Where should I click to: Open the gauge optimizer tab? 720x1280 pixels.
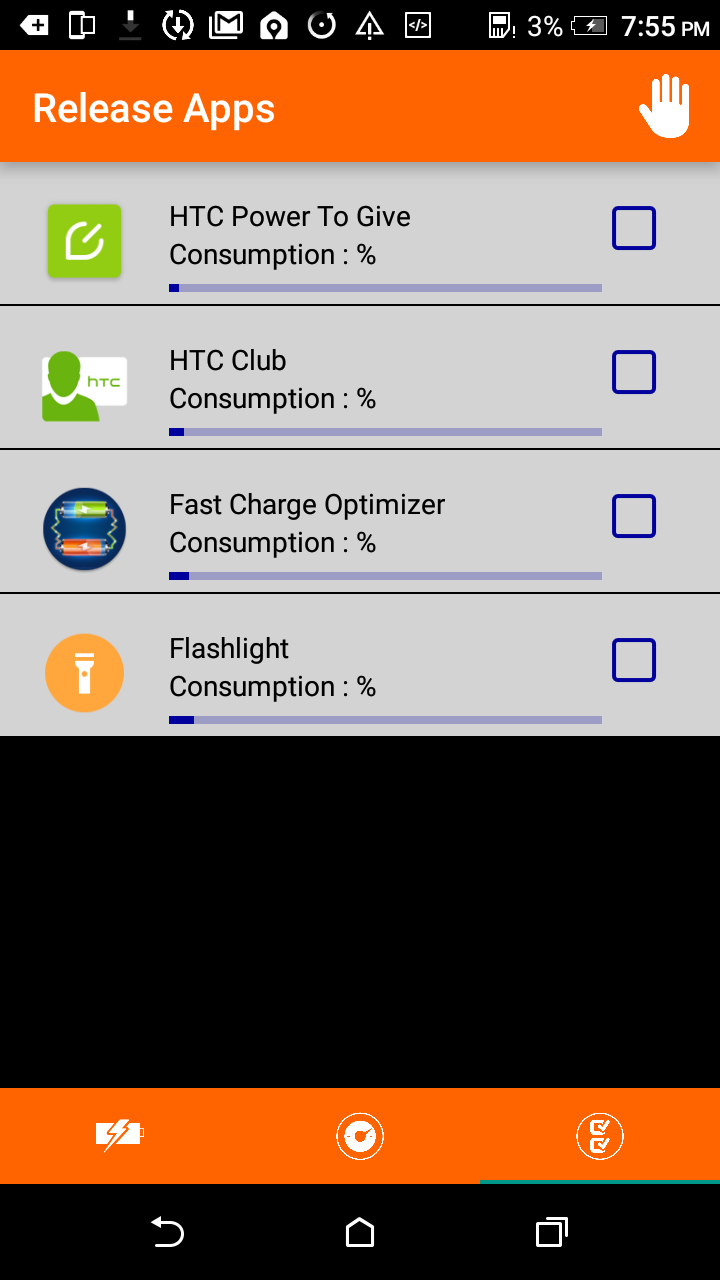tap(360, 1136)
